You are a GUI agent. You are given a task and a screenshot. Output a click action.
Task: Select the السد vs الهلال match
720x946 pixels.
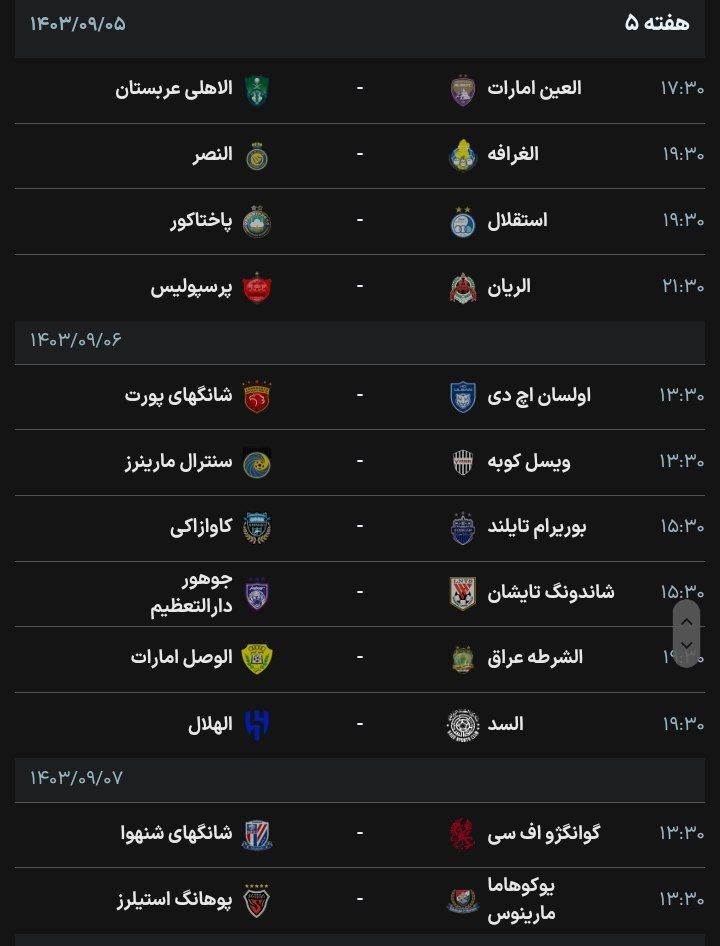point(360,724)
